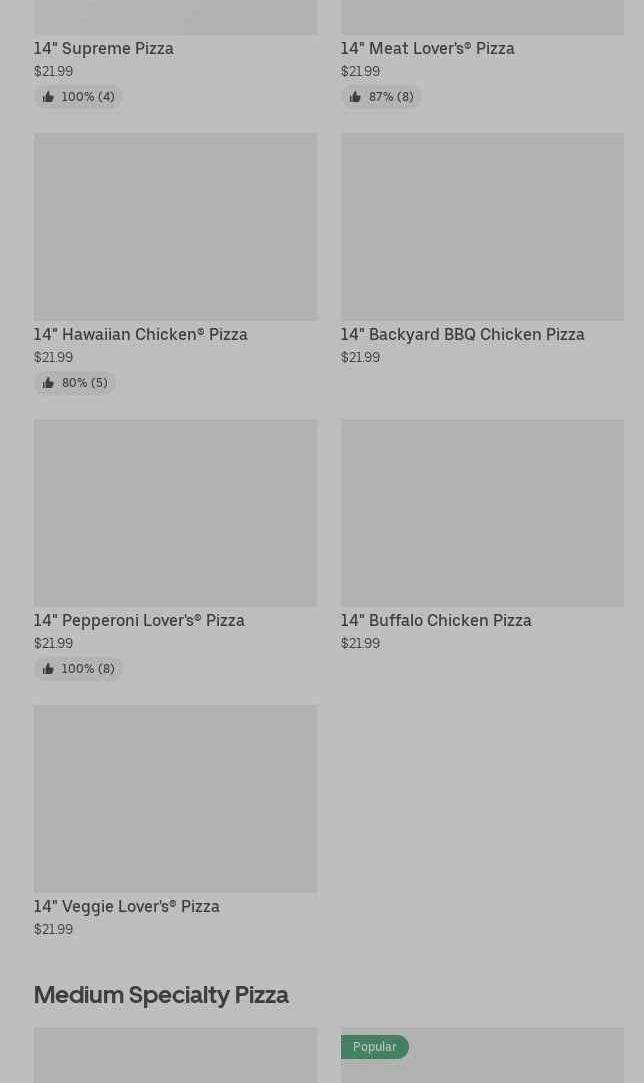Open the 14" Supreme Pizza item
644x1083 pixels.
pyautogui.click(x=104, y=48)
